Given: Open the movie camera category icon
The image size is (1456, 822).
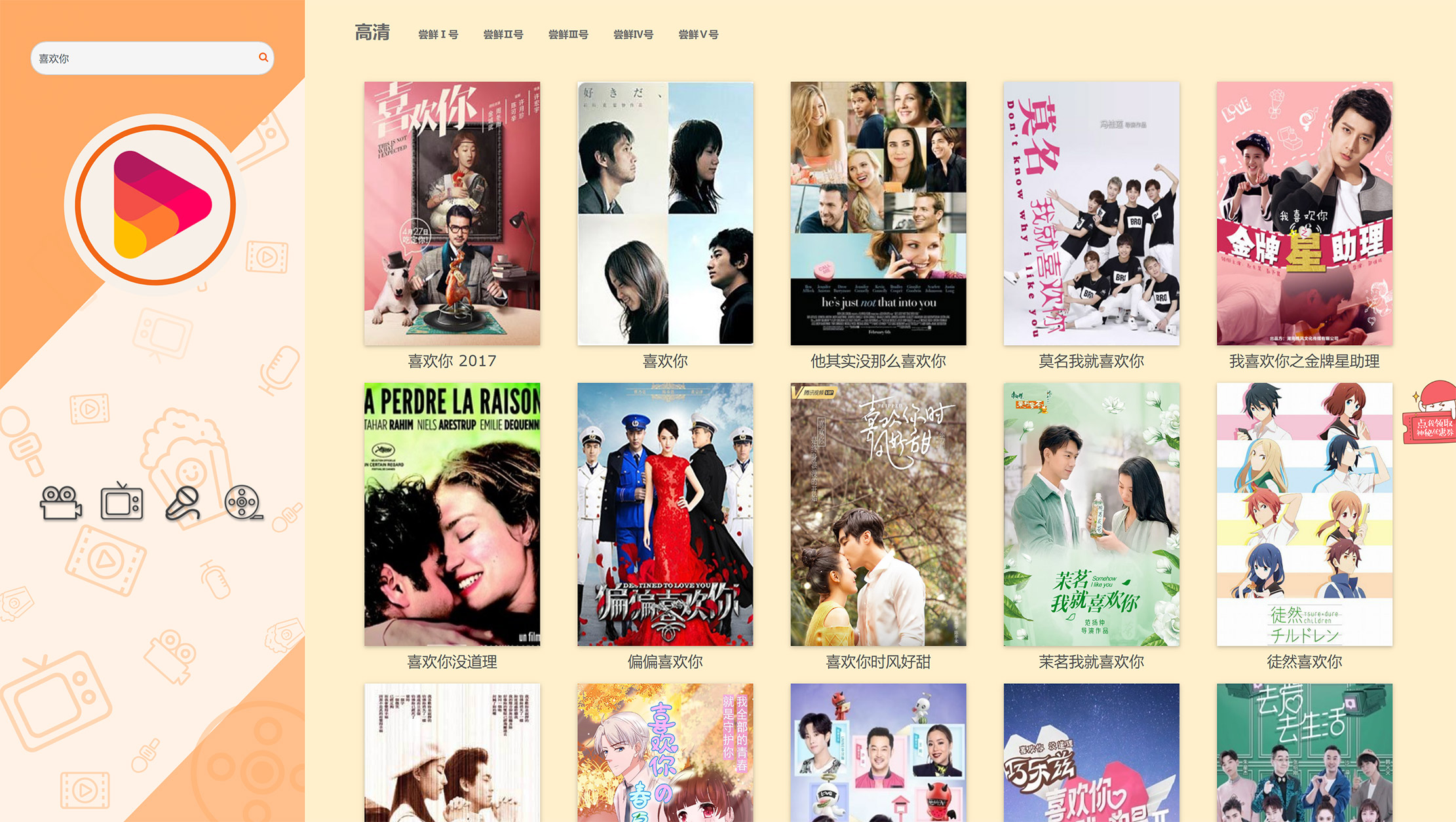Looking at the screenshot, I should click(60, 503).
